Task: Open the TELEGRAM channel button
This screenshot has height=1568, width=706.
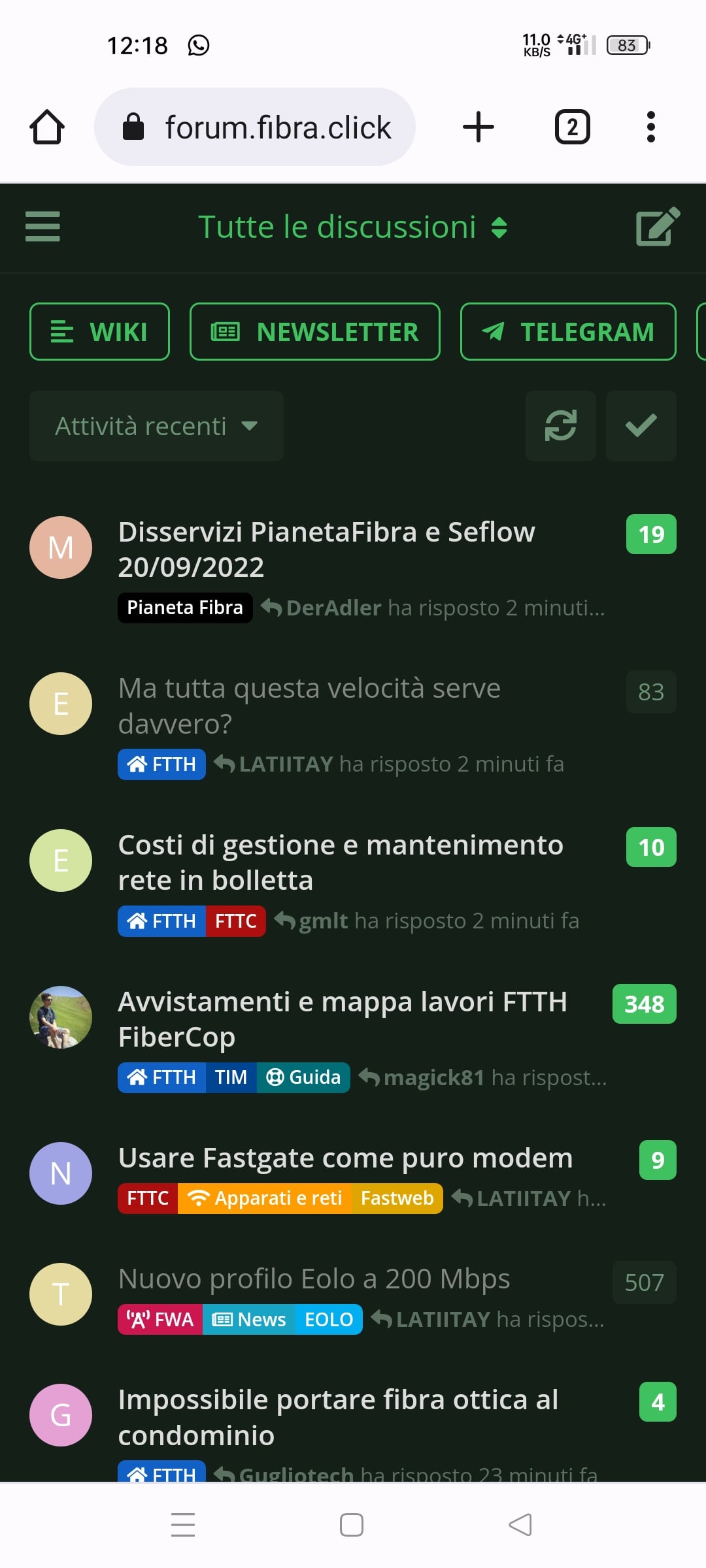Action: click(567, 332)
